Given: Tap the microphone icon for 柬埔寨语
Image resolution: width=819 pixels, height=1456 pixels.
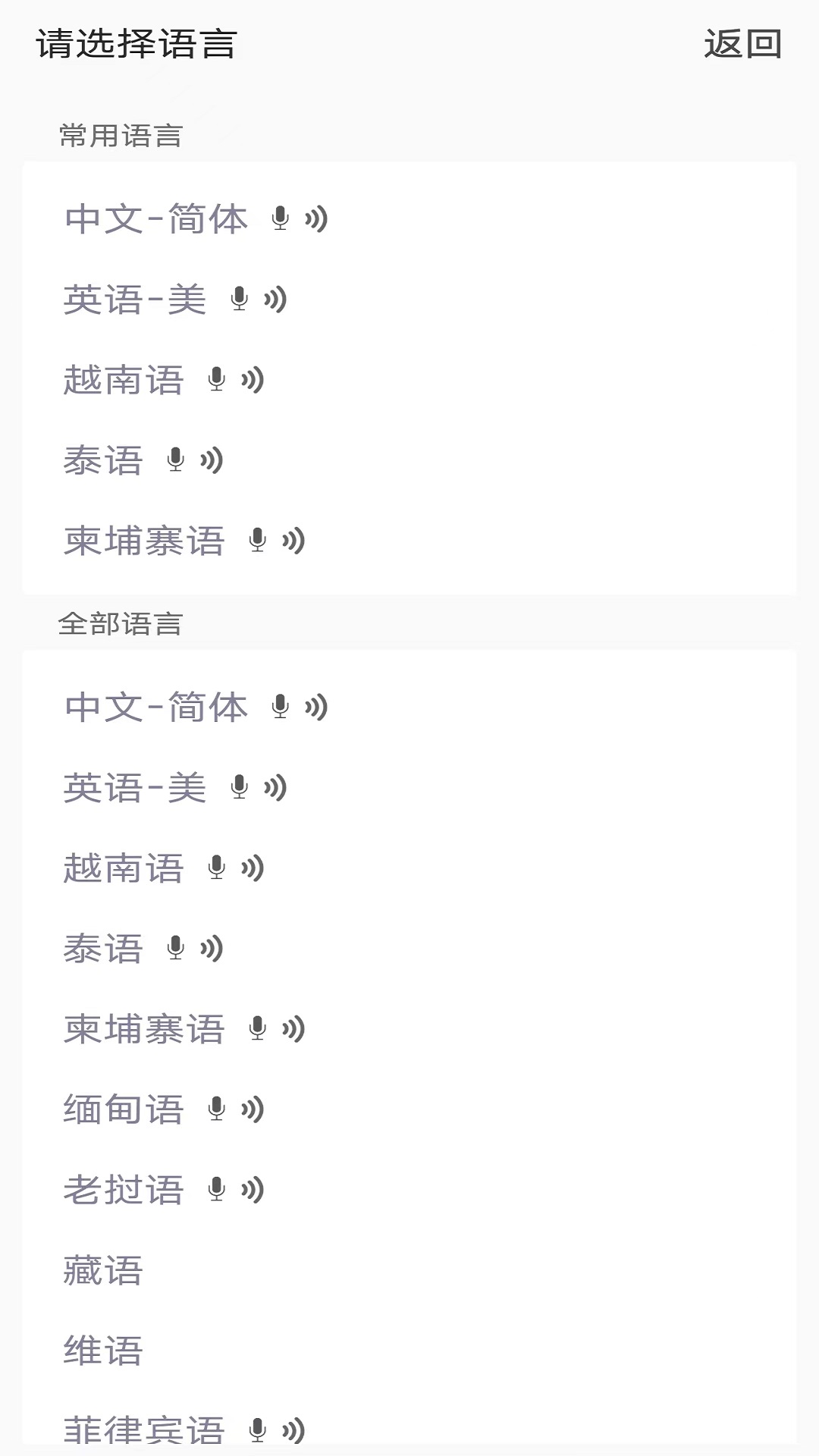Looking at the screenshot, I should [256, 540].
